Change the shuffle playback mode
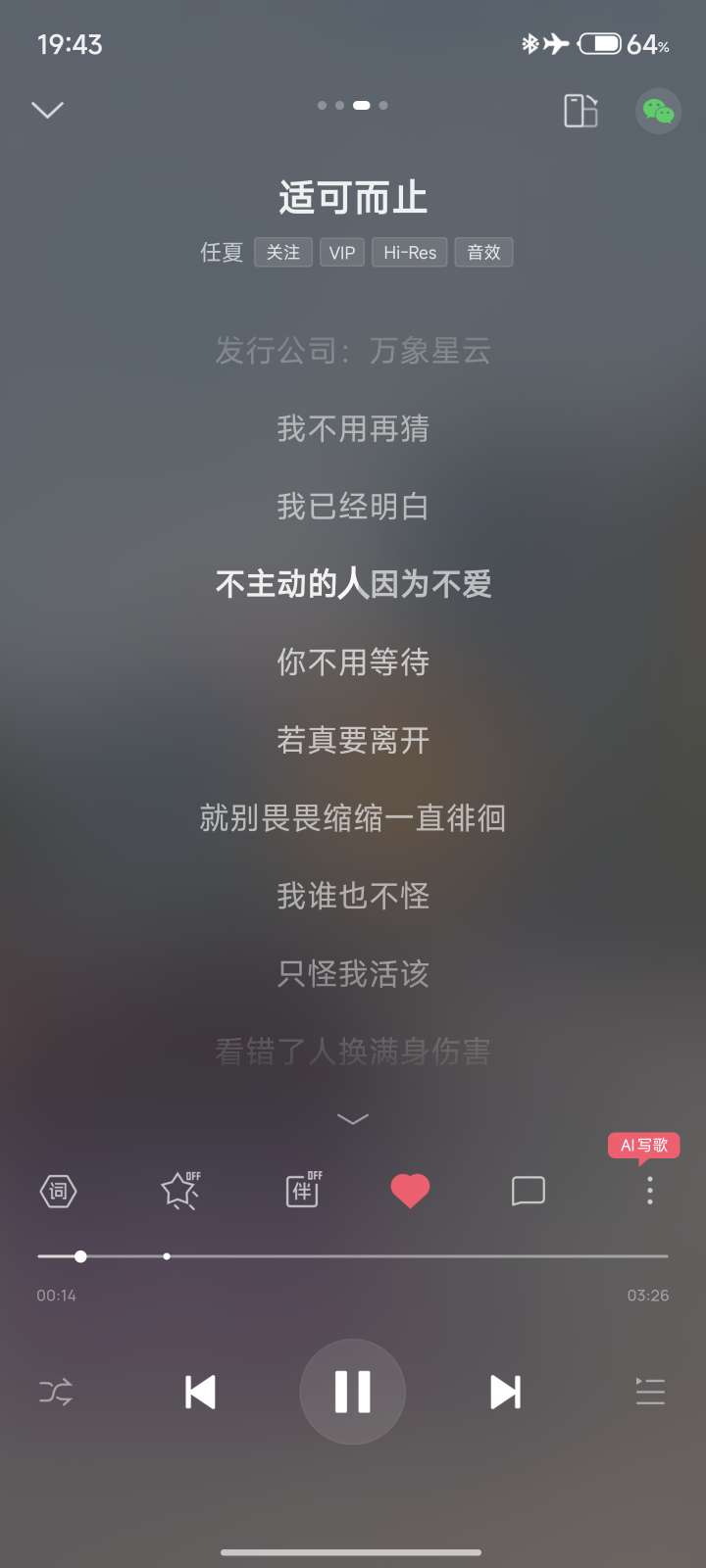The height and width of the screenshot is (1568, 706). click(x=56, y=1392)
